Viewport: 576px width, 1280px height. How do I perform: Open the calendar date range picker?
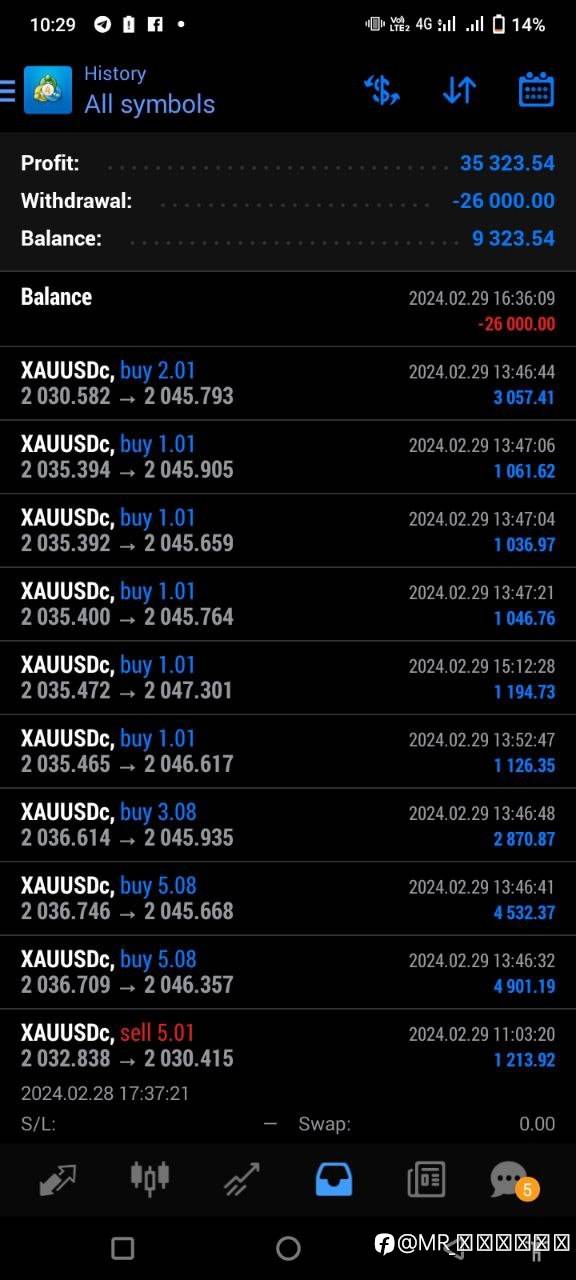(x=537, y=90)
